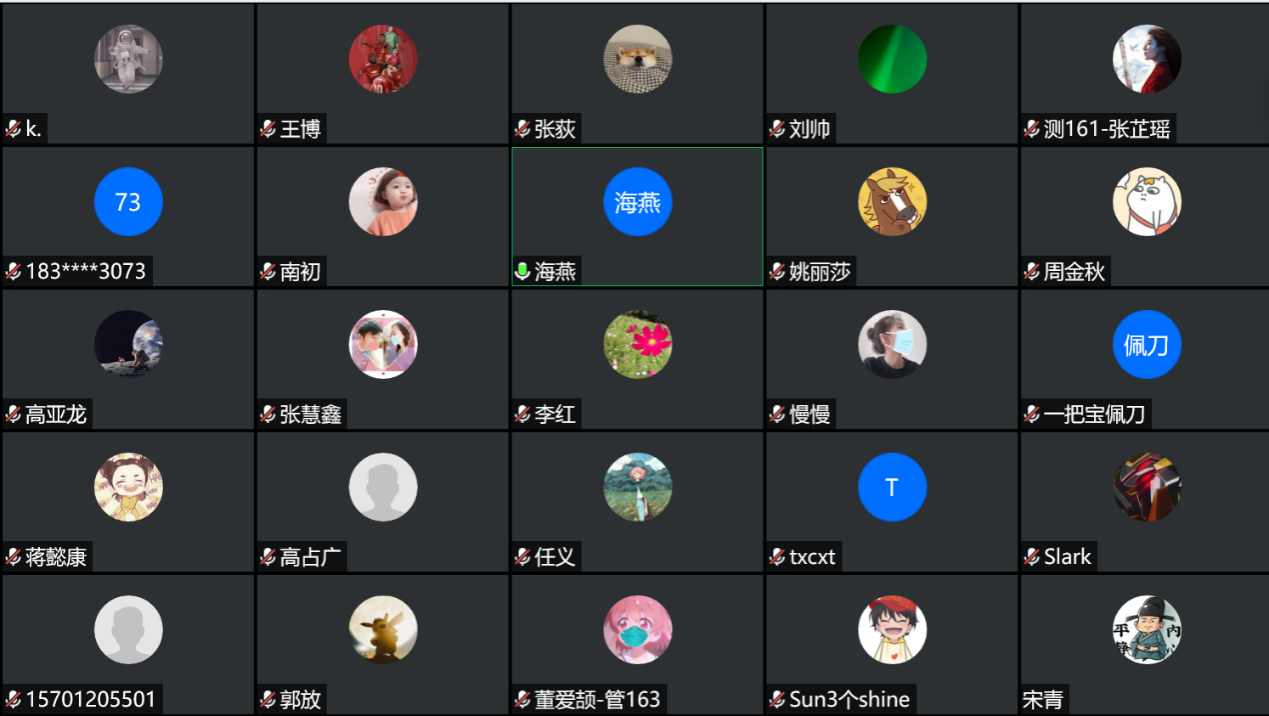Select the txcxt participant tile
Screen dimensions: 1269x716
pyautogui.click(x=892, y=501)
